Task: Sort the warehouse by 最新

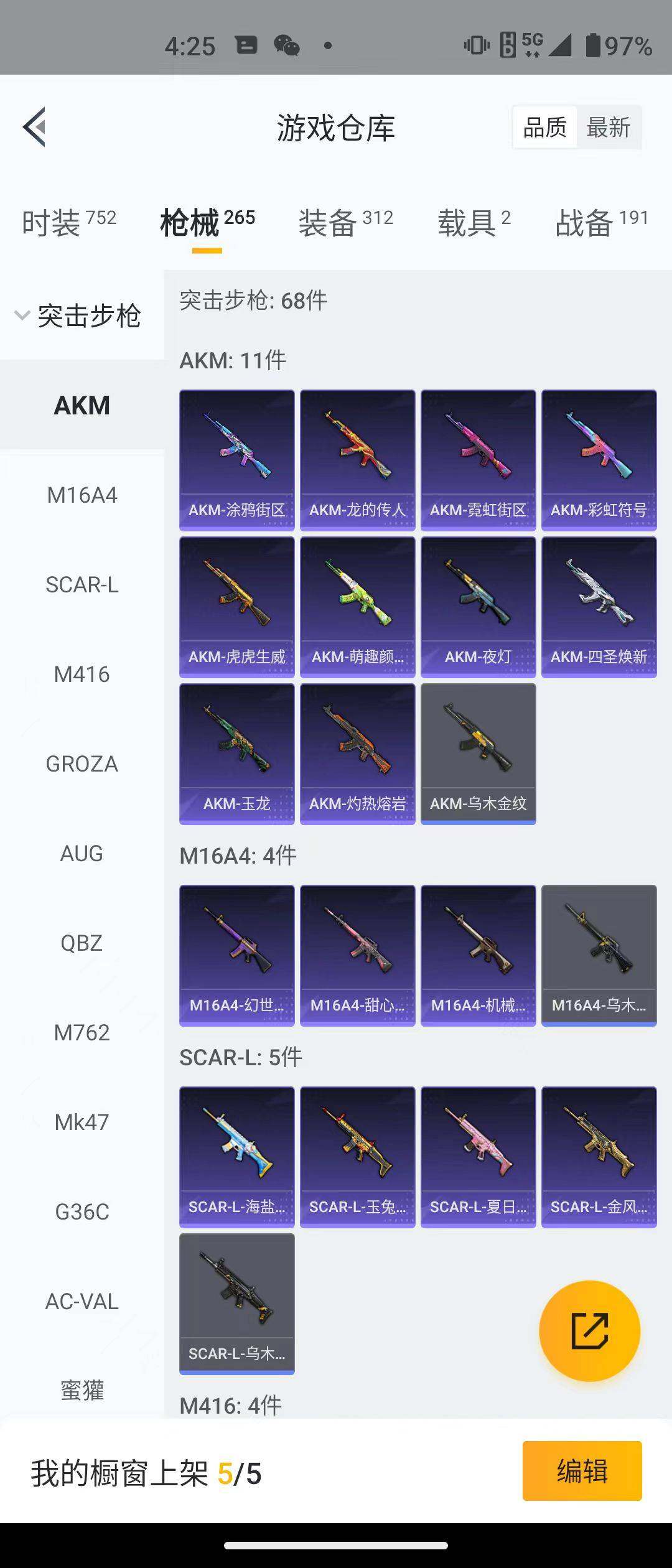Action: pyautogui.click(x=608, y=128)
